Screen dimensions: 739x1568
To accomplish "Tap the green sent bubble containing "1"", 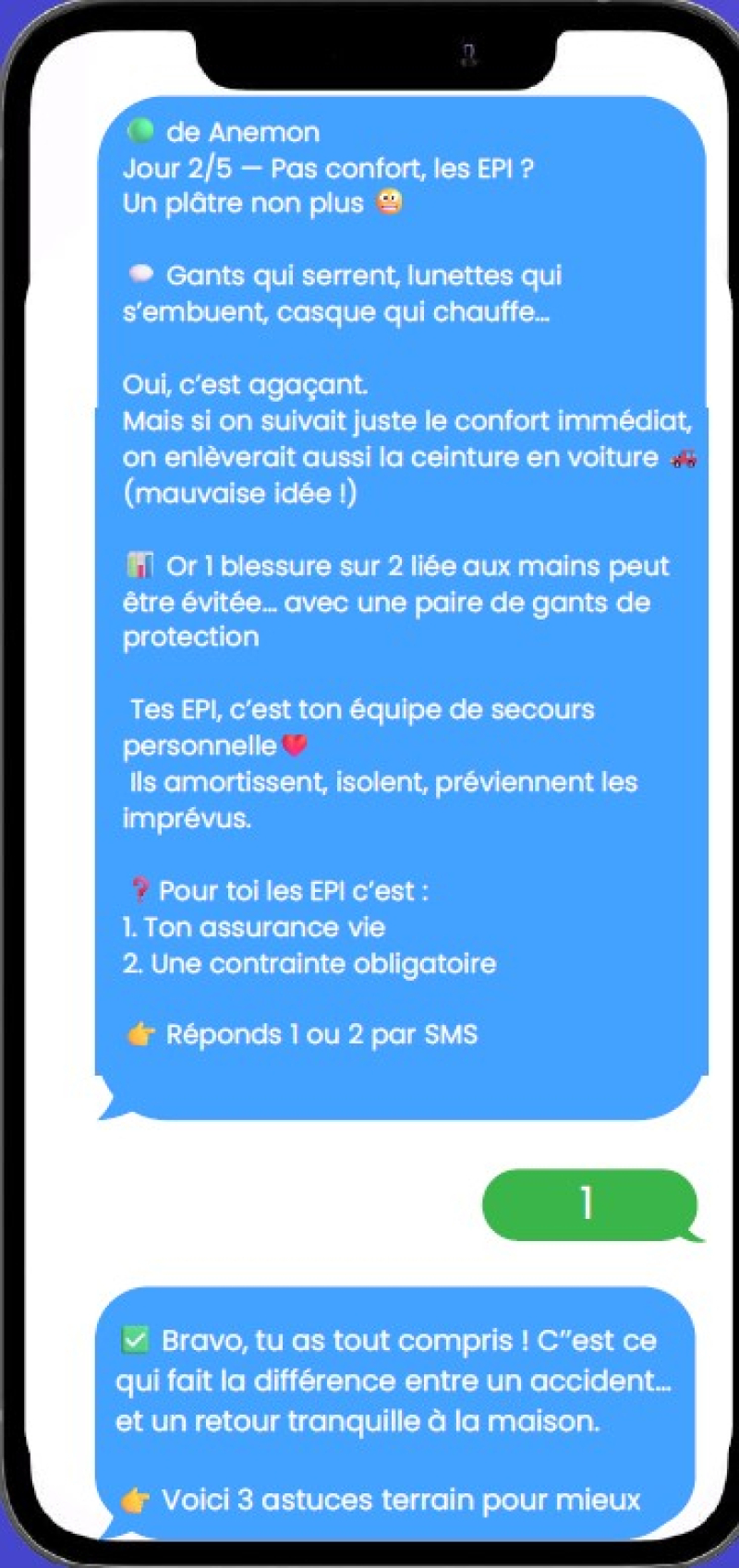I will (x=588, y=1201).
